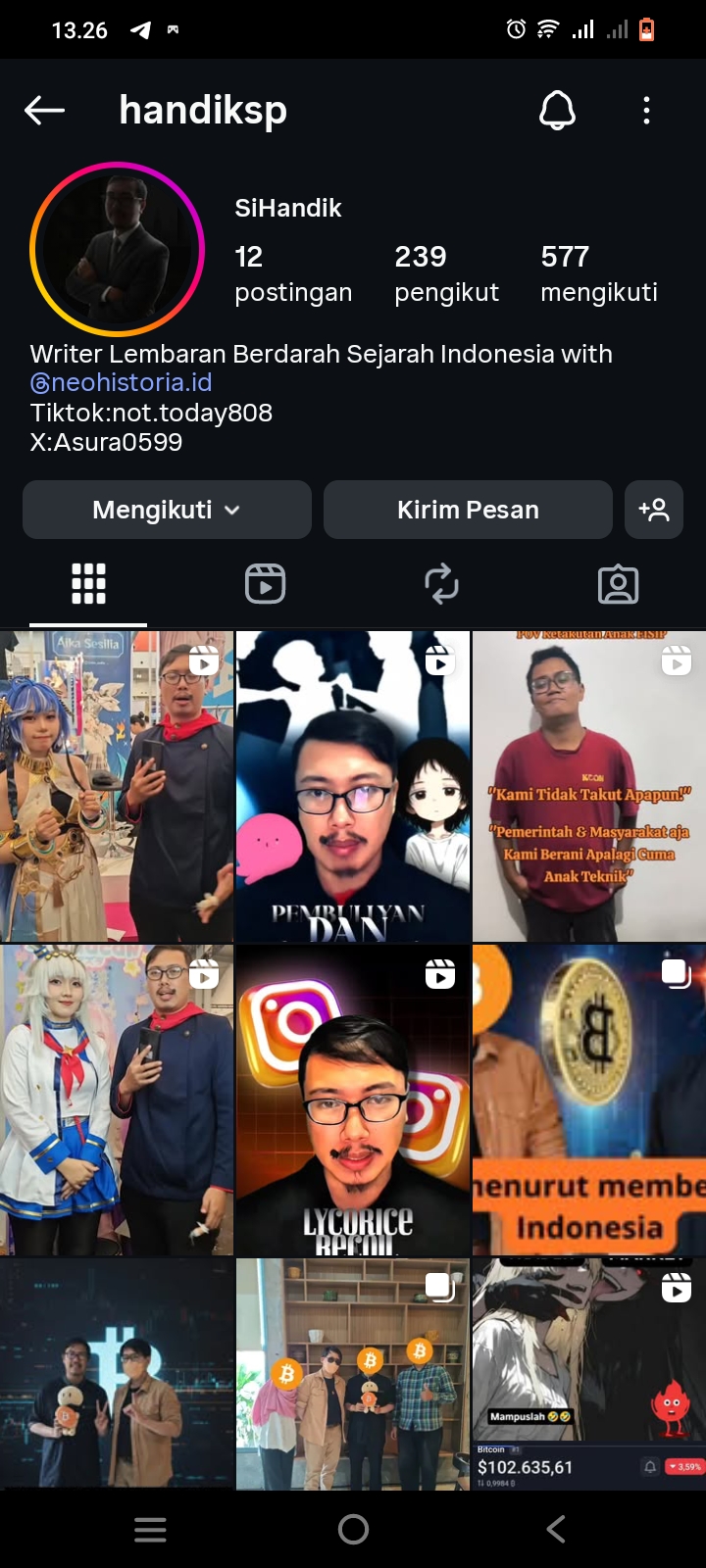The height and width of the screenshot is (1568, 706).
Task: Switch to the Reels tab
Action: point(265,584)
